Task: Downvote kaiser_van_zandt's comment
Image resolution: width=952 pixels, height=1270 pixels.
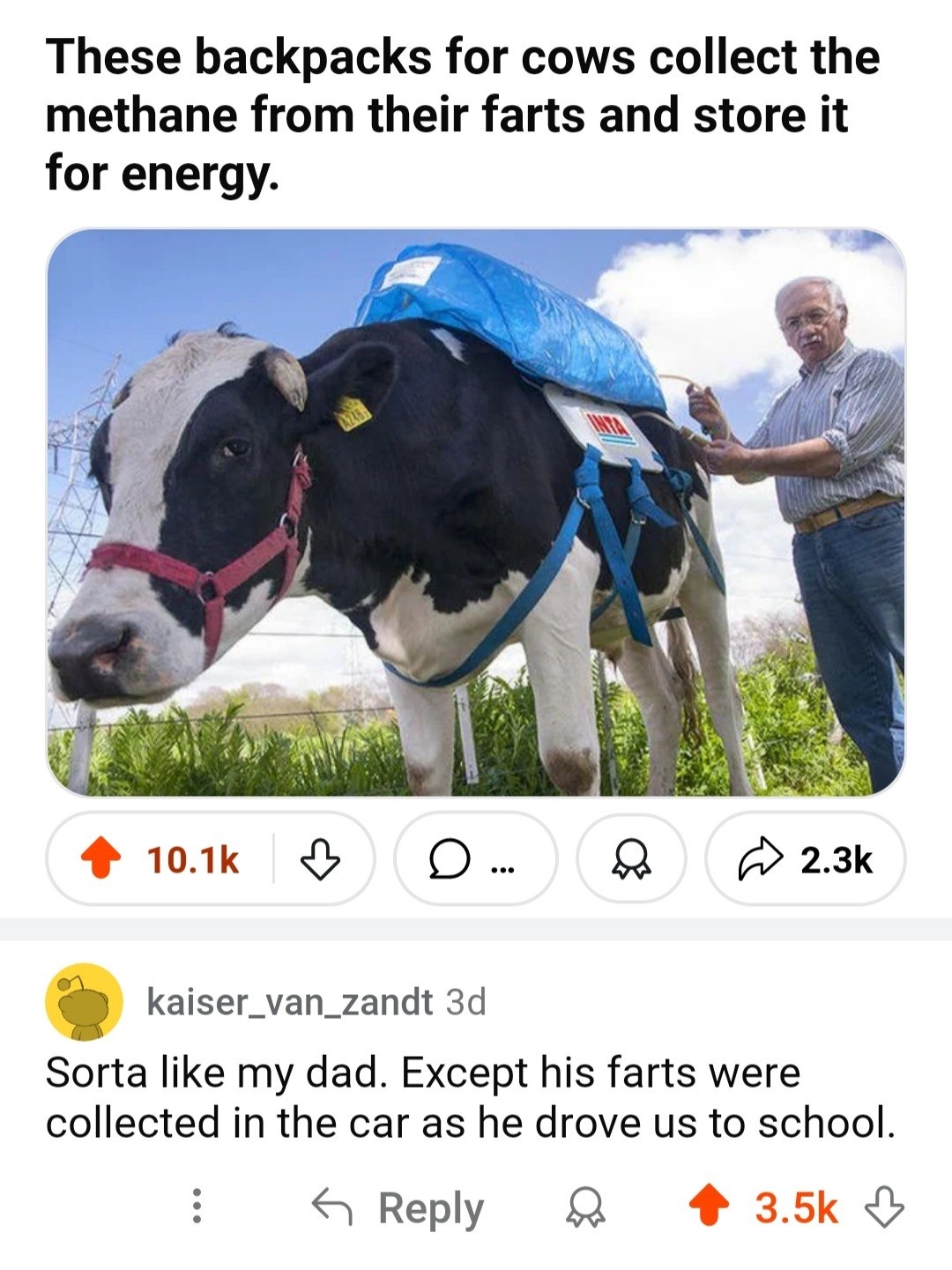Action: (x=886, y=1207)
